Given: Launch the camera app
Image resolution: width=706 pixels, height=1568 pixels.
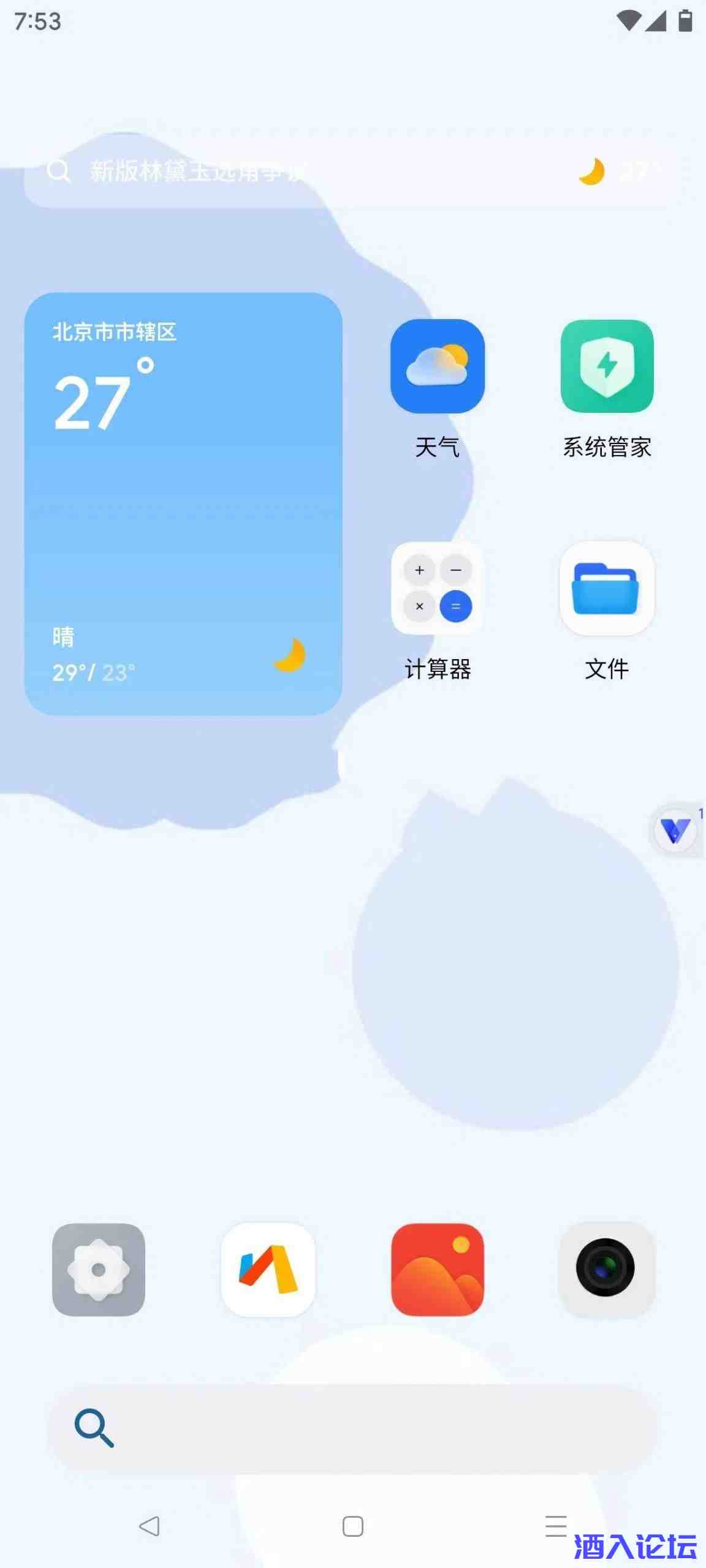Looking at the screenshot, I should click(x=606, y=1270).
